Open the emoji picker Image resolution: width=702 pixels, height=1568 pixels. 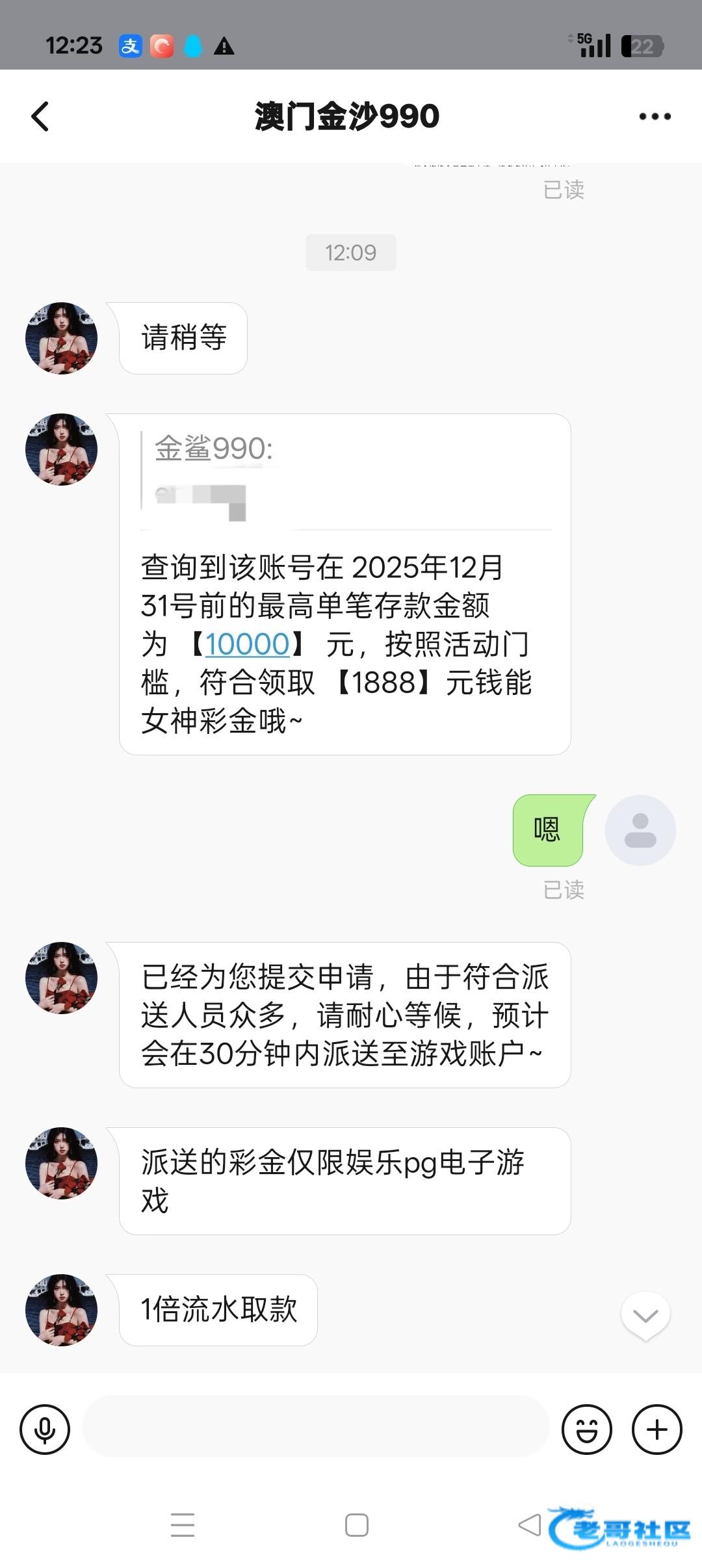click(x=586, y=1430)
